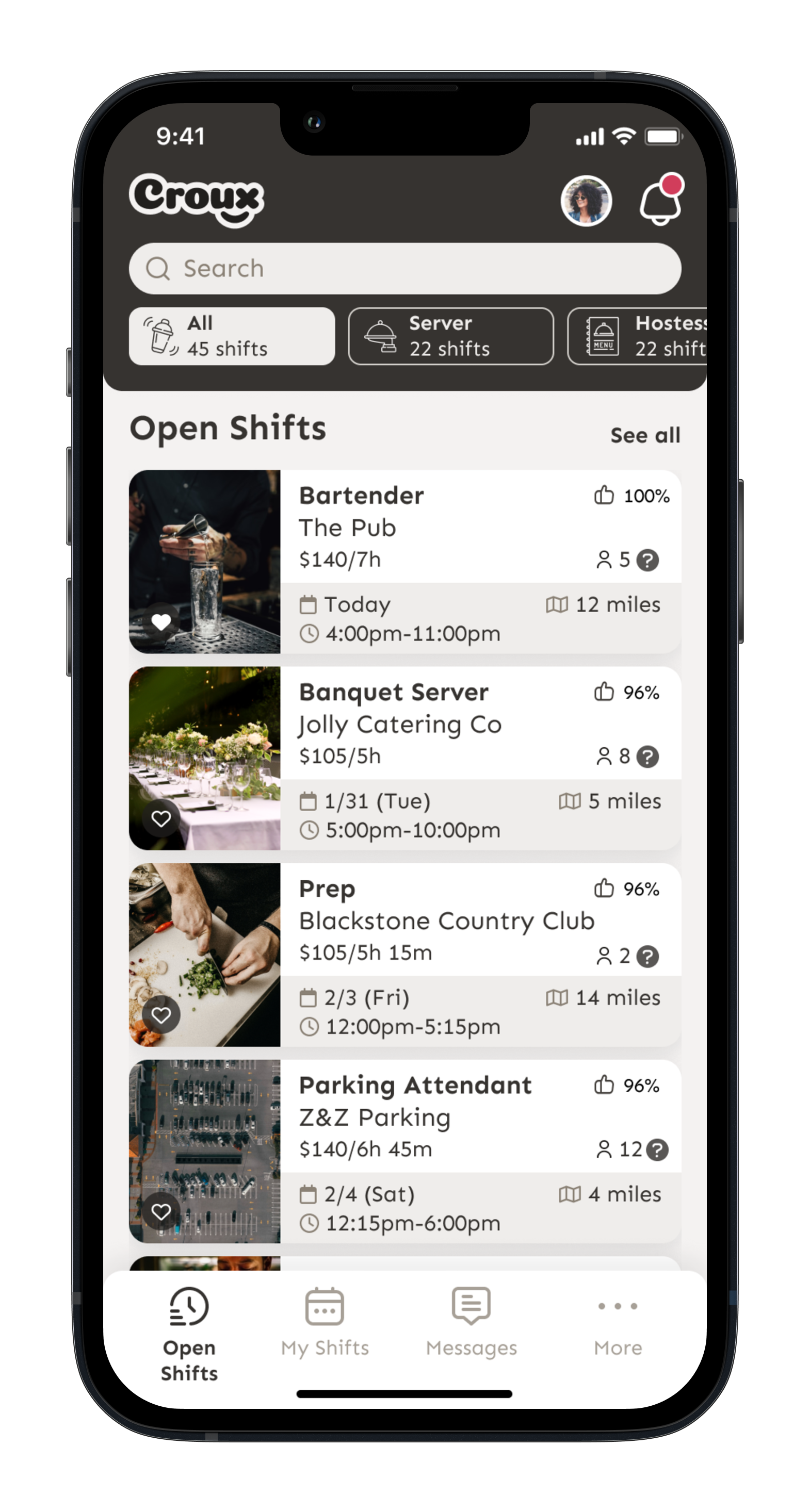
Task: Select the All 45 shifts filter
Action: coord(232,336)
